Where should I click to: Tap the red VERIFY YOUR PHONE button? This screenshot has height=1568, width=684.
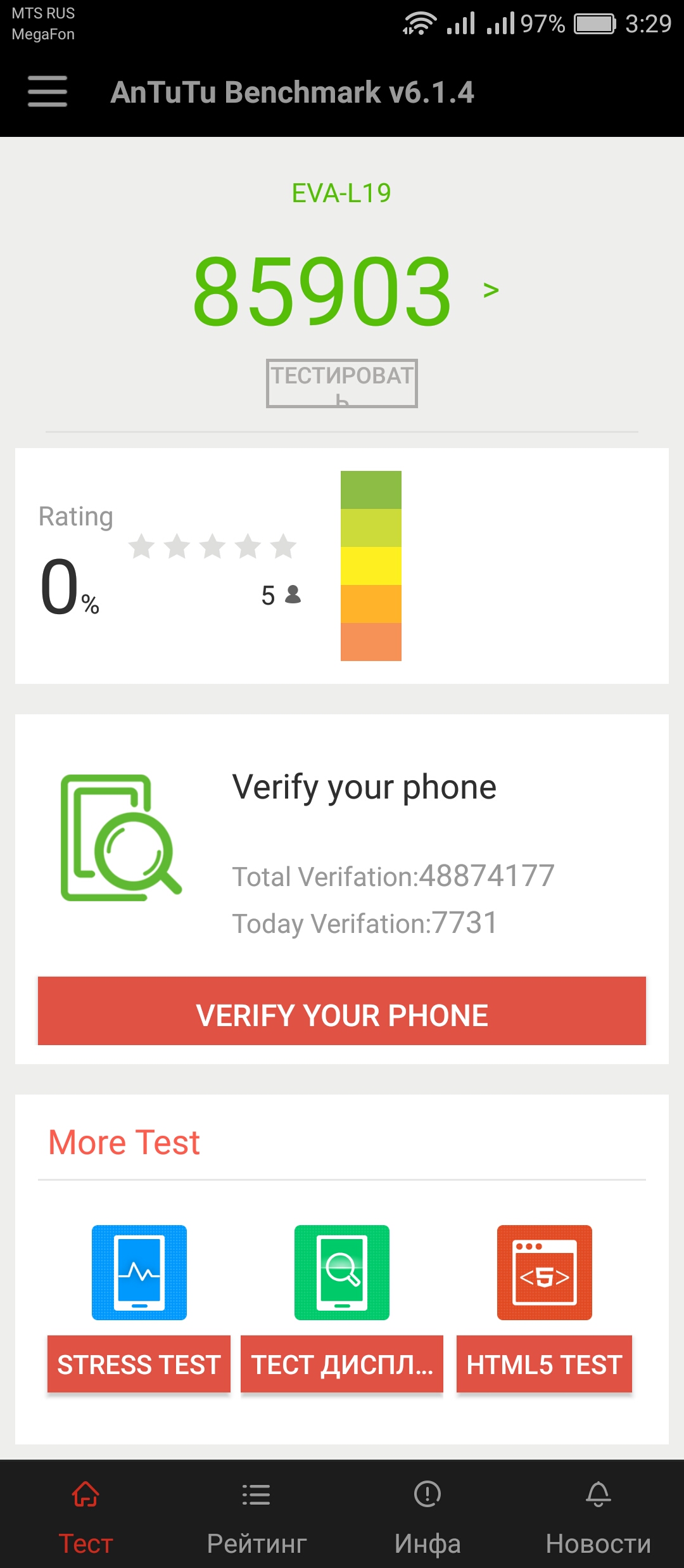(342, 1011)
